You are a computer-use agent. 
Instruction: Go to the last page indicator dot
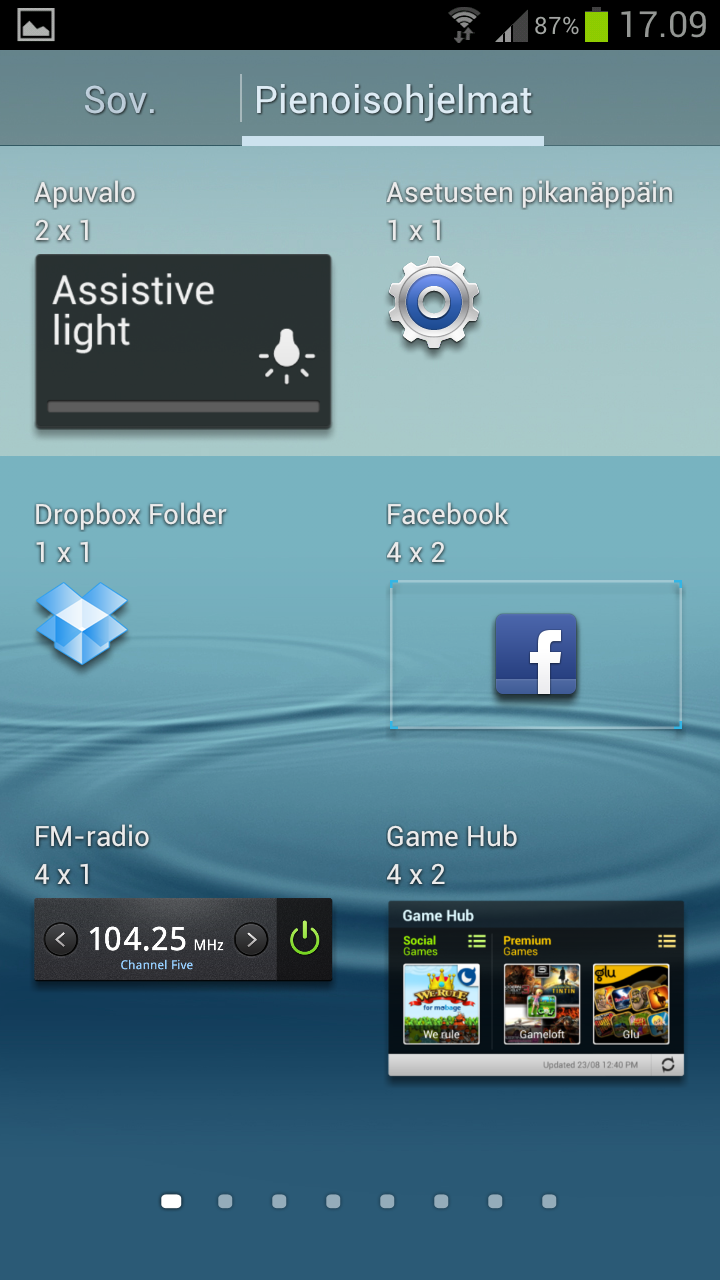[549, 1201]
